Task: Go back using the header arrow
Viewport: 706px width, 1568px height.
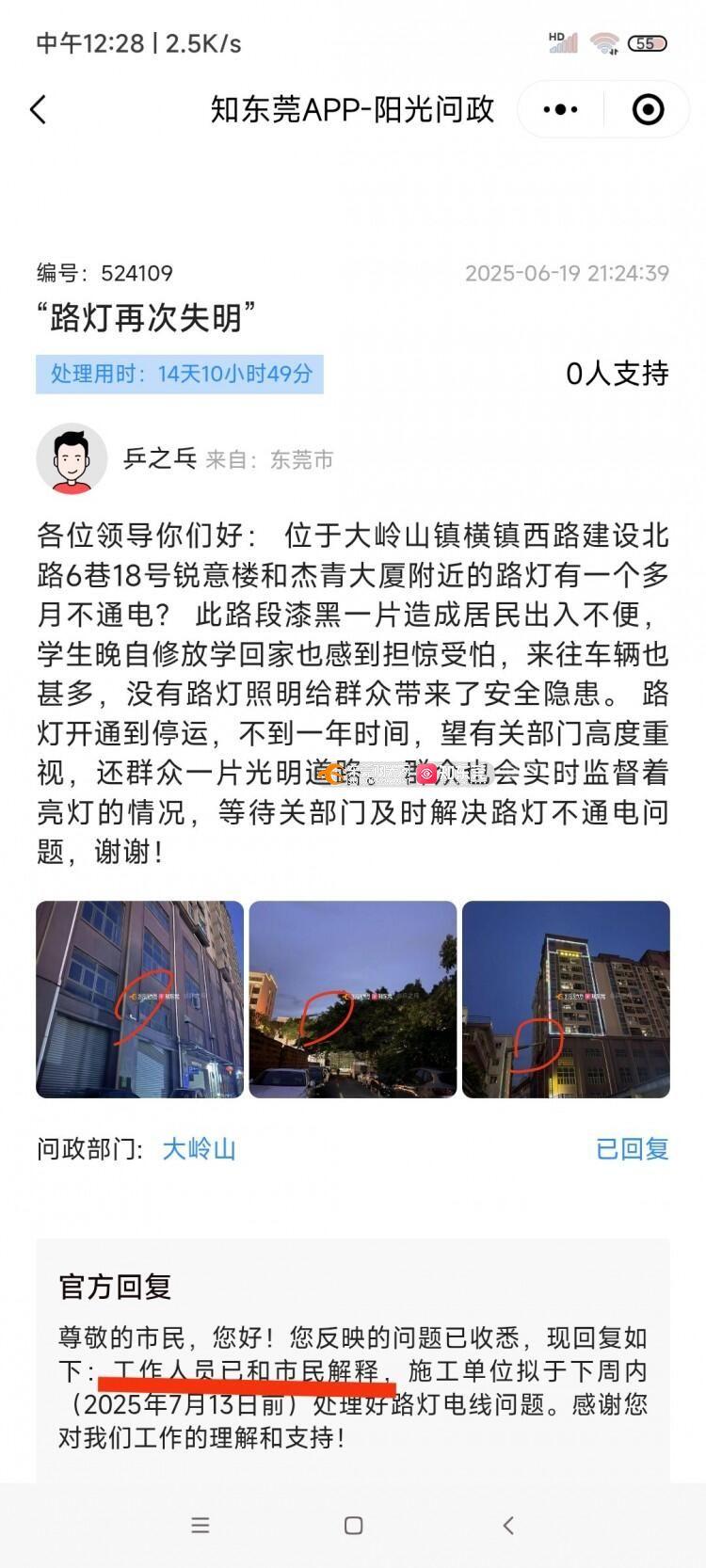Action: click(39, 110)
